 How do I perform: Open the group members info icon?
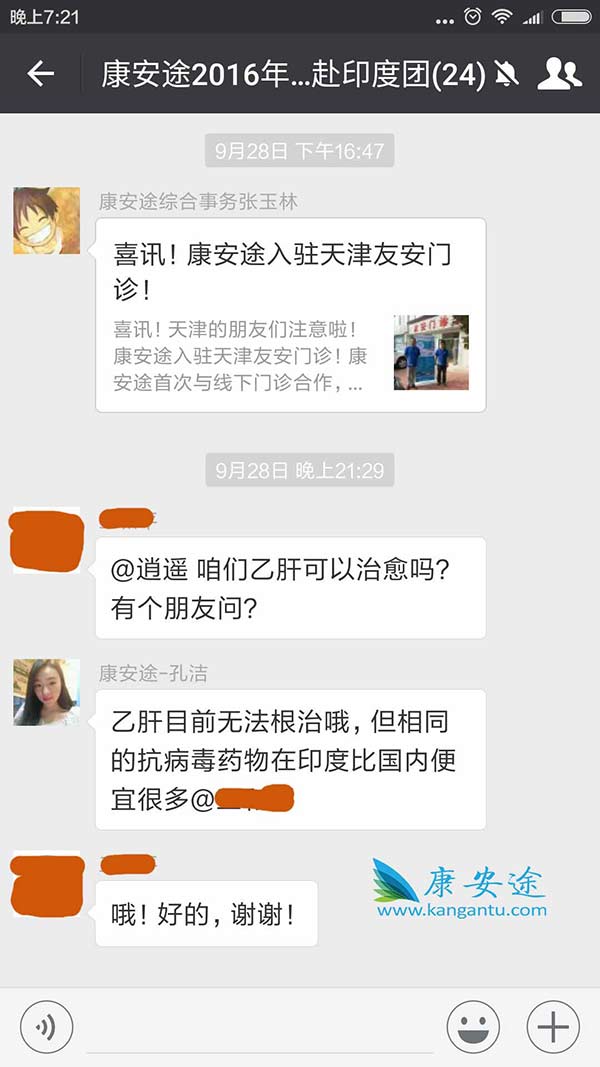[559, 73]
